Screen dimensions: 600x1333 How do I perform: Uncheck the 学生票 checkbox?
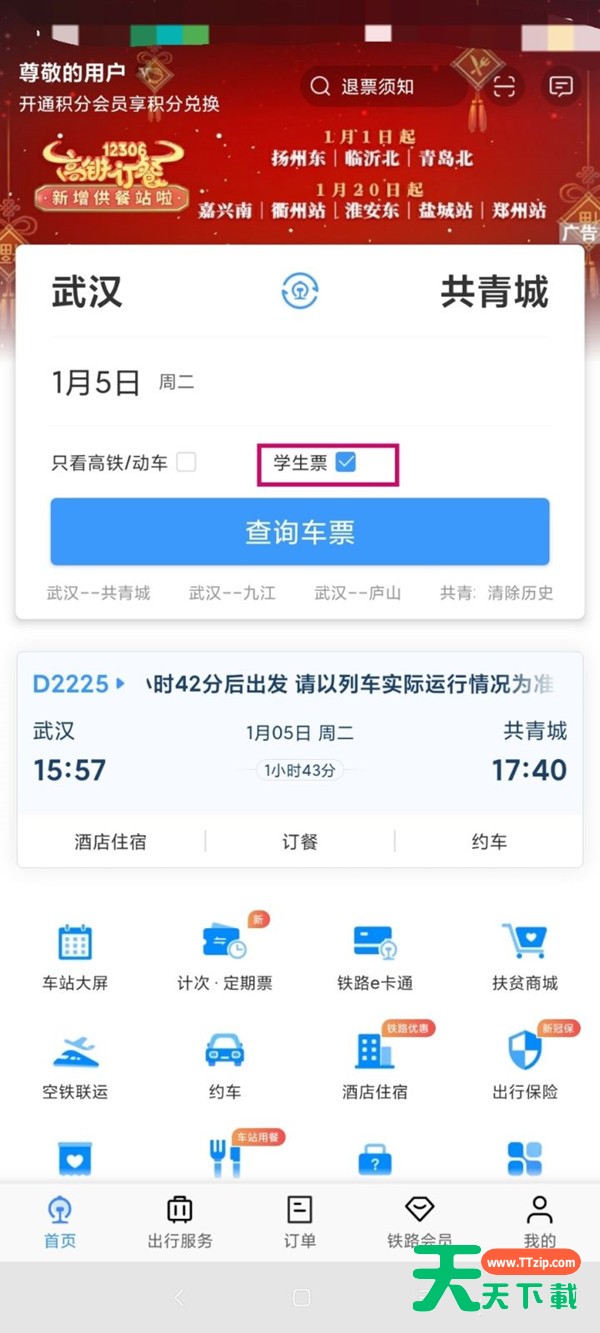pos(346,462)
